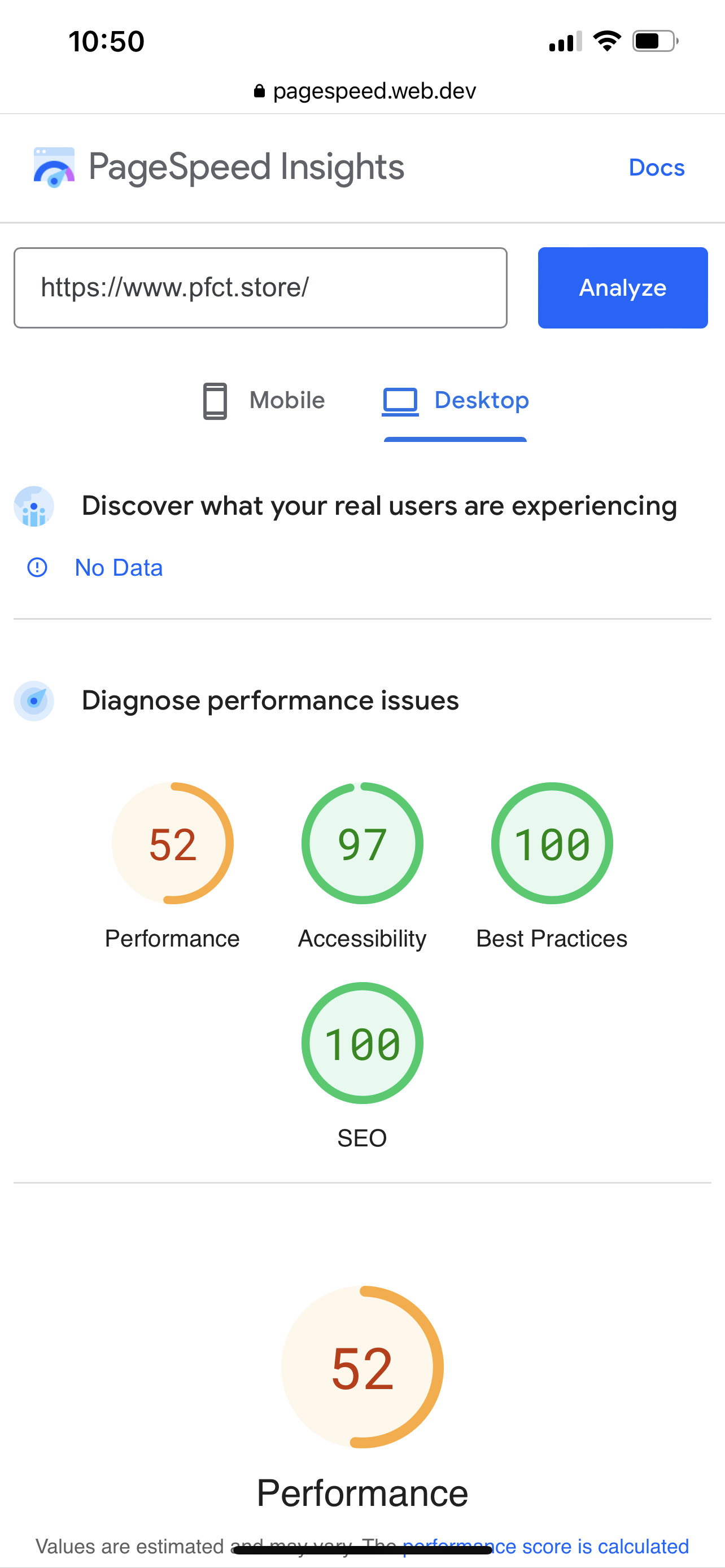Open the PageSpeed Insights home logo
This screenshot has width=725, height=1568.
(x=219, y=168)
